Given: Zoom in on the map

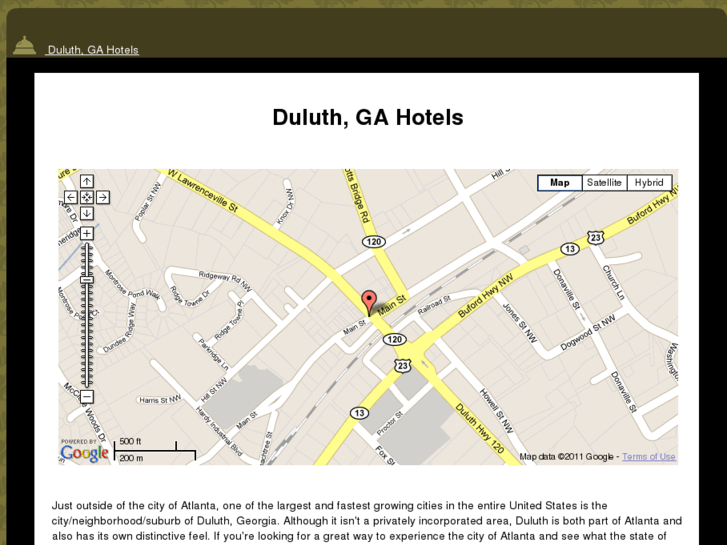Looking at the screenshot, I should click(87, 233).
